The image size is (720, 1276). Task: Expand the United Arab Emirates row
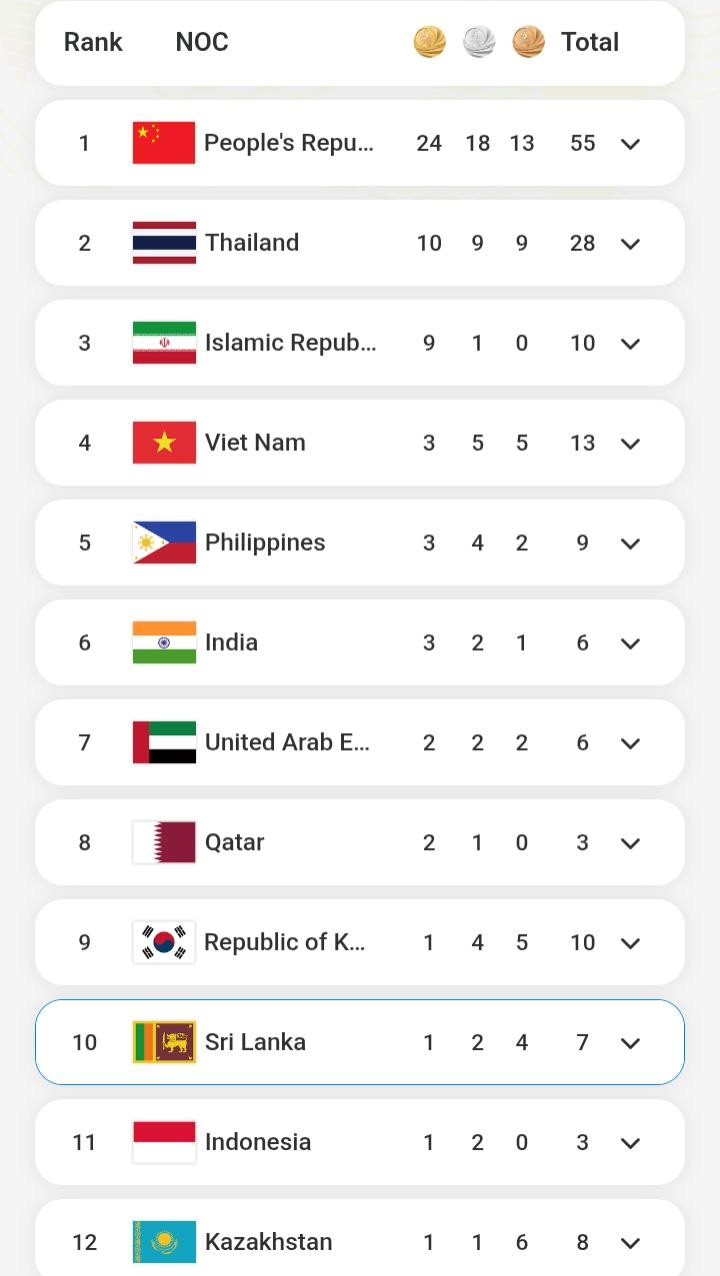coord(630,744)
